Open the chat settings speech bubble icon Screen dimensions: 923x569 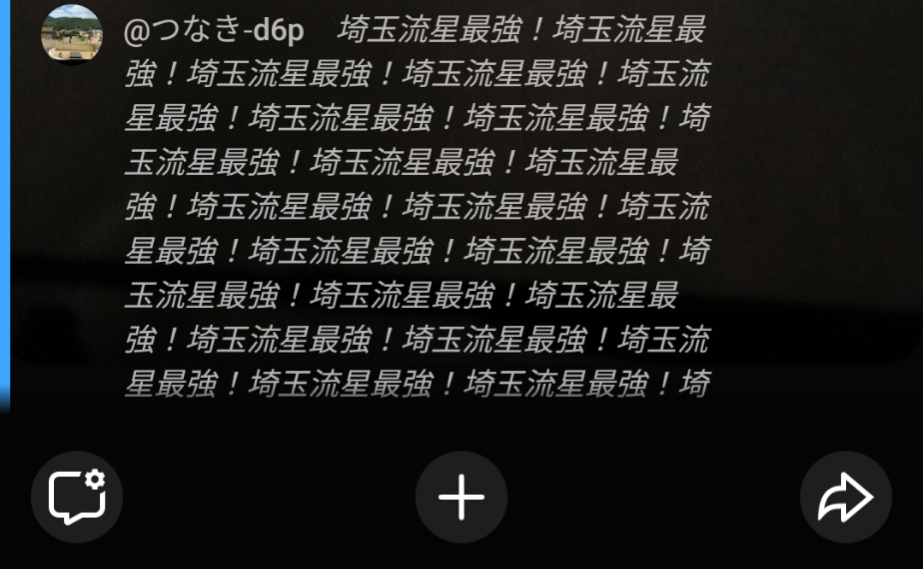77,497
